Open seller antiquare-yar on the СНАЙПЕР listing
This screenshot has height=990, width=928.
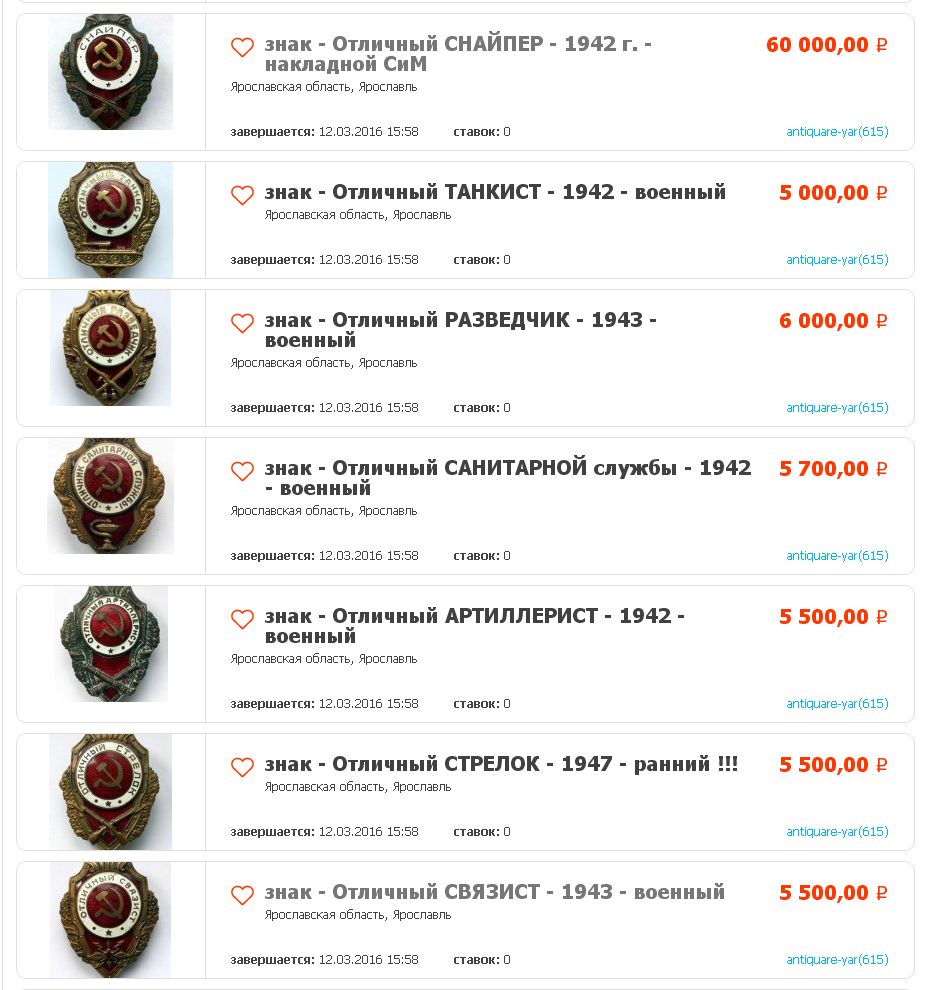tap(836, 131)
